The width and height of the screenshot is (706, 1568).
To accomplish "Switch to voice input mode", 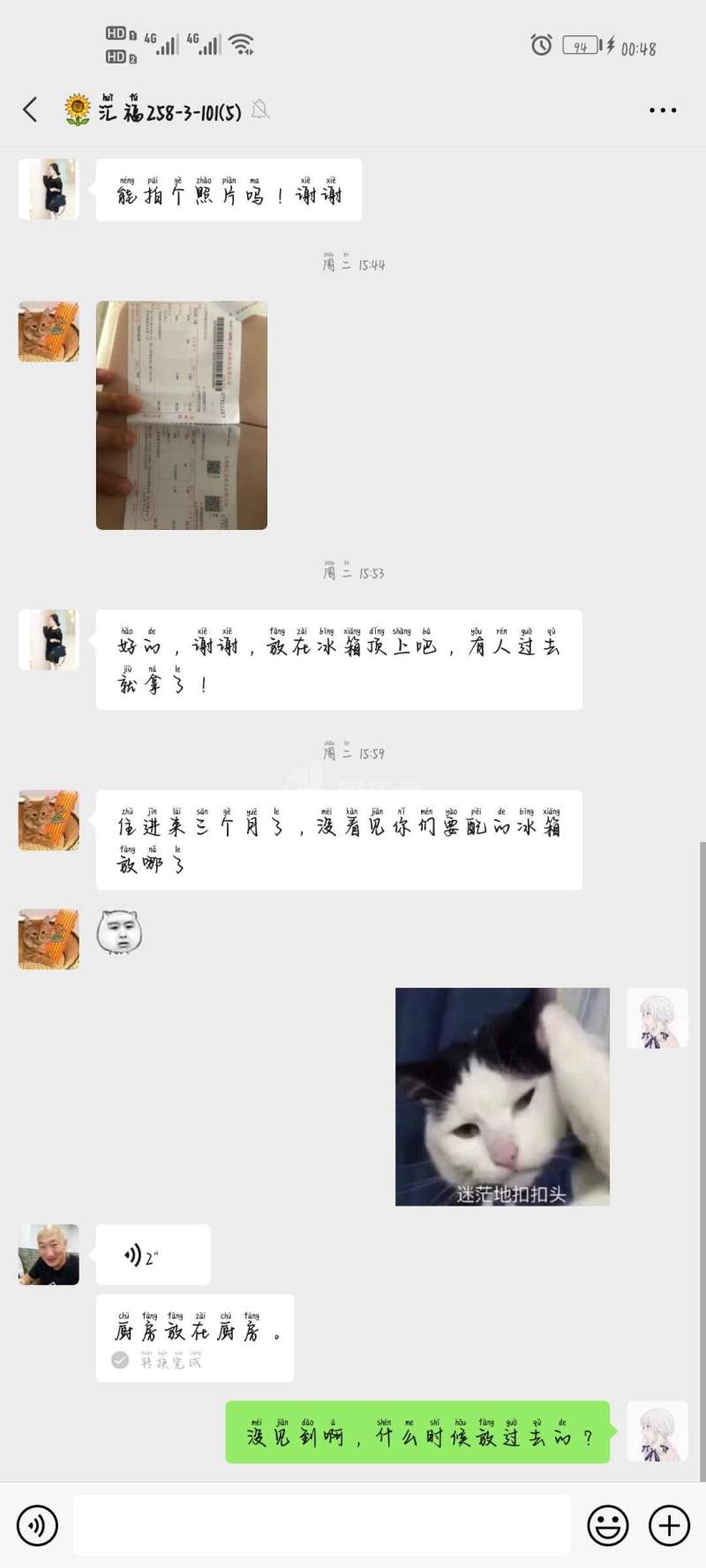I will click(37, 1525).
